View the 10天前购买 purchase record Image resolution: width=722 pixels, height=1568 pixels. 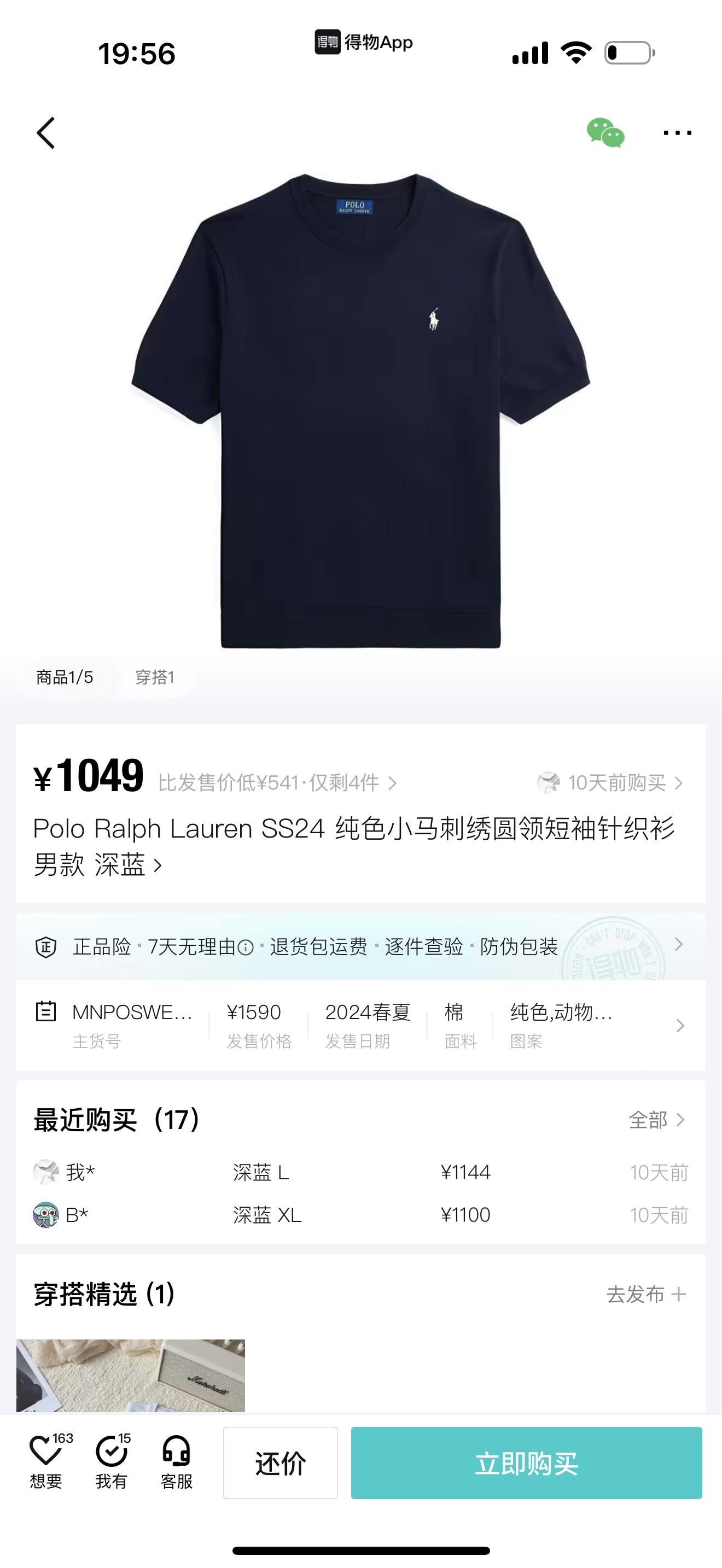pyautogui.click(x=610, y=783)
